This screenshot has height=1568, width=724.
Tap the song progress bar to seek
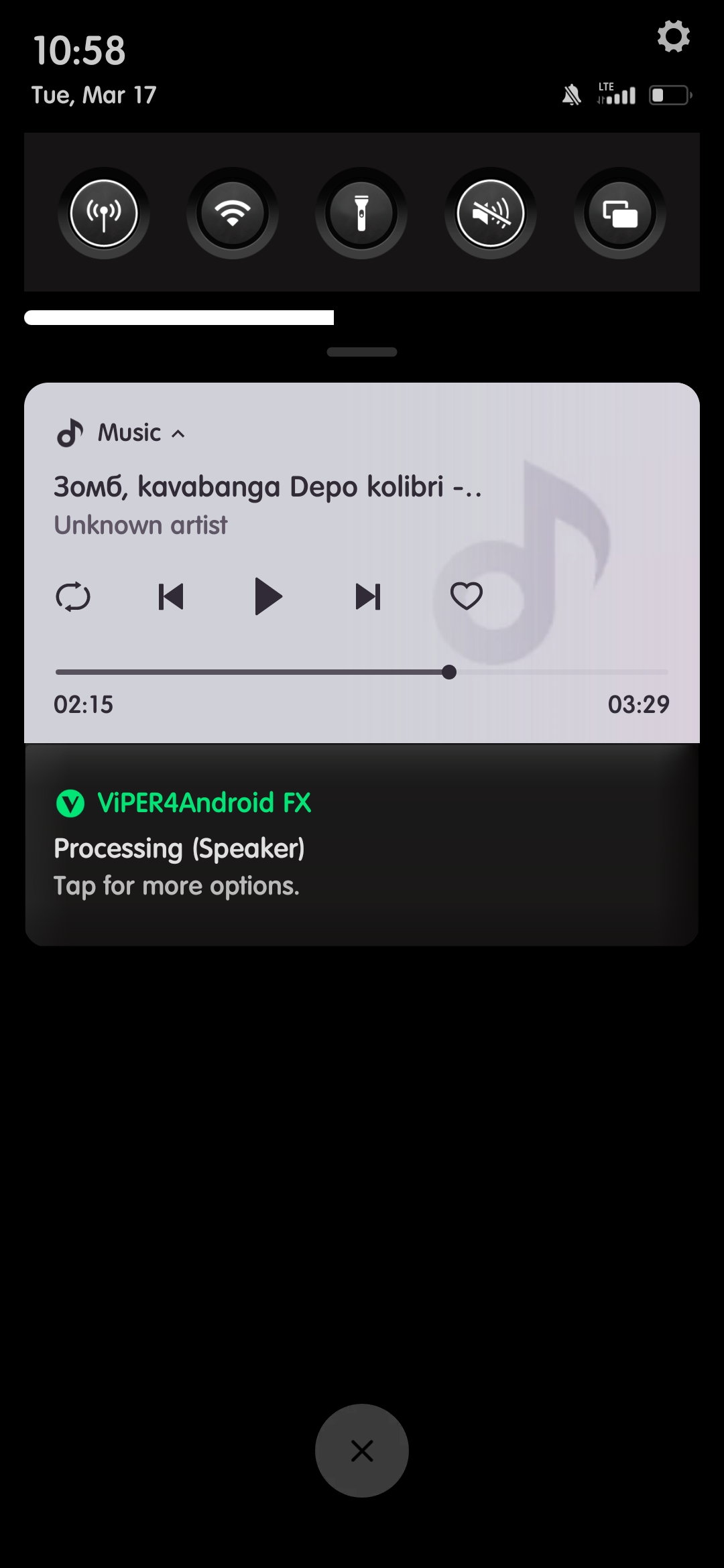pyautogui.click(x=362, y=672)
